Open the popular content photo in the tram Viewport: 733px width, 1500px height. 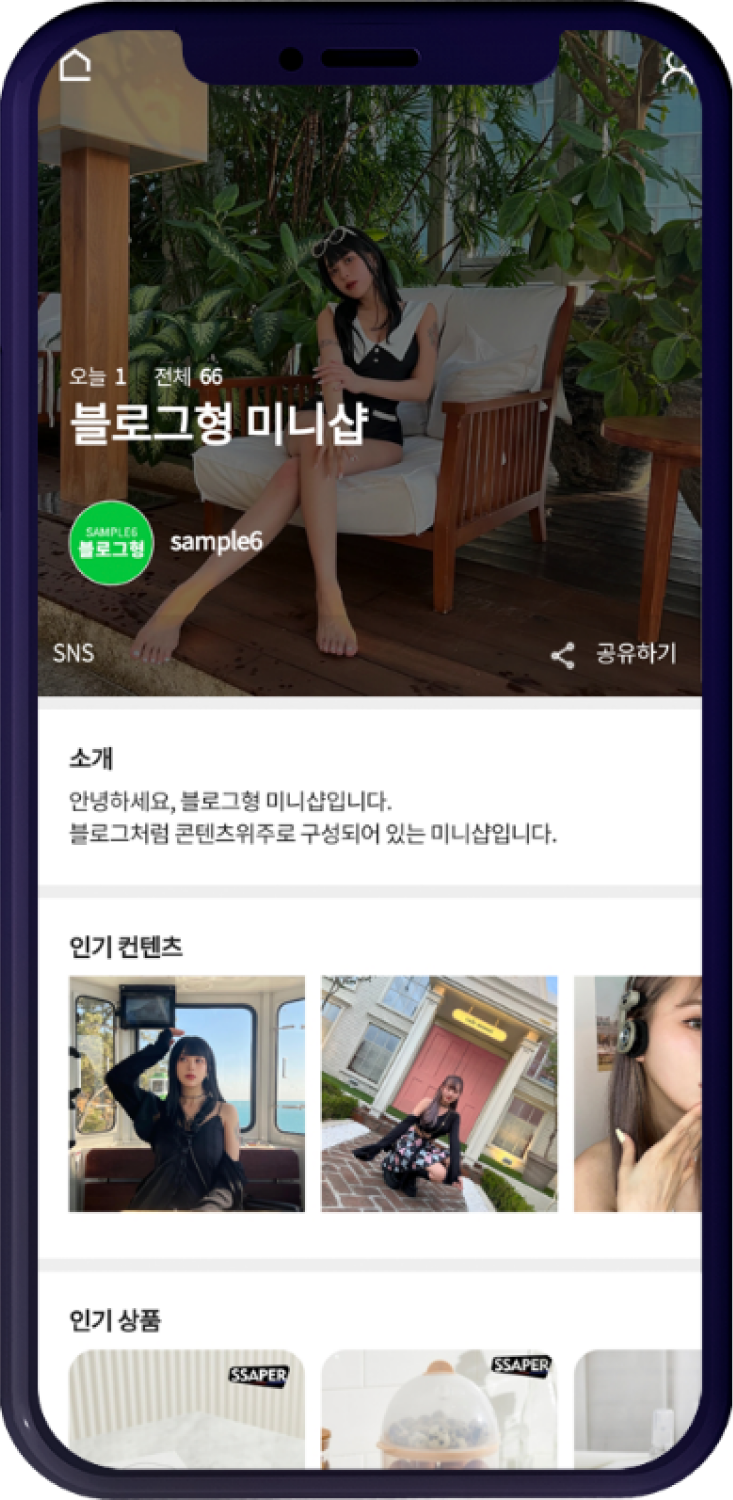(186, 1094)
